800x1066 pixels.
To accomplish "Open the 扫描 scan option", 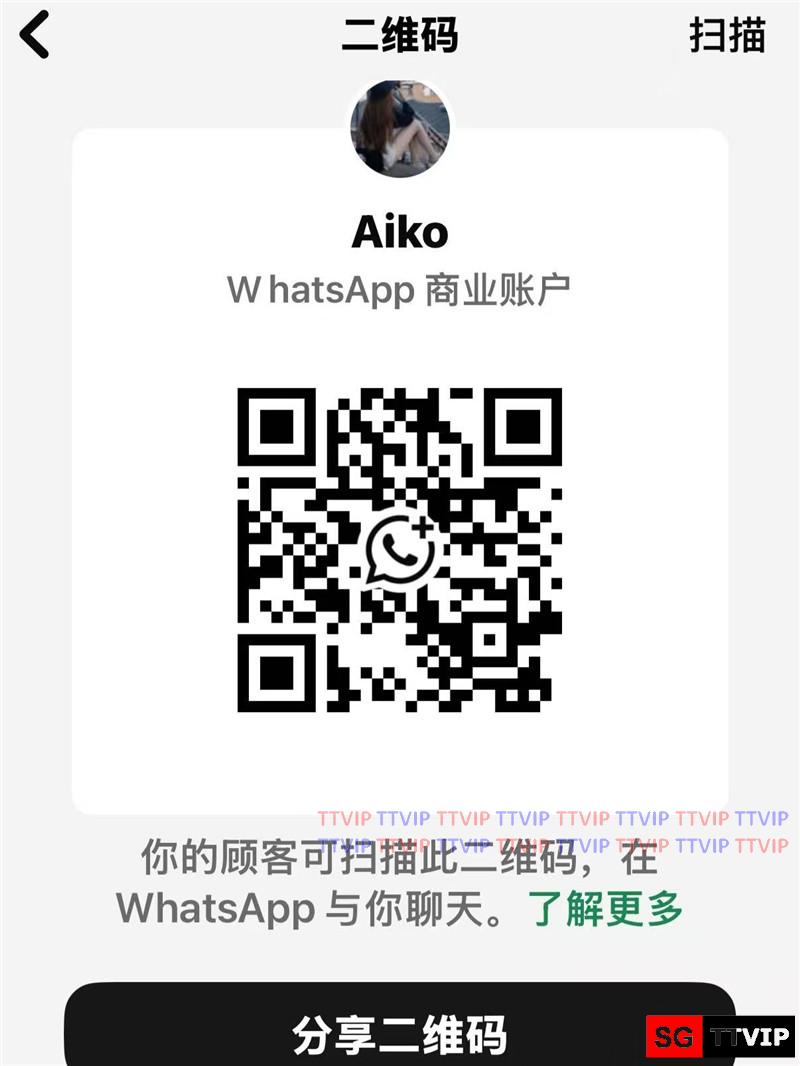I will coord(727,35).
